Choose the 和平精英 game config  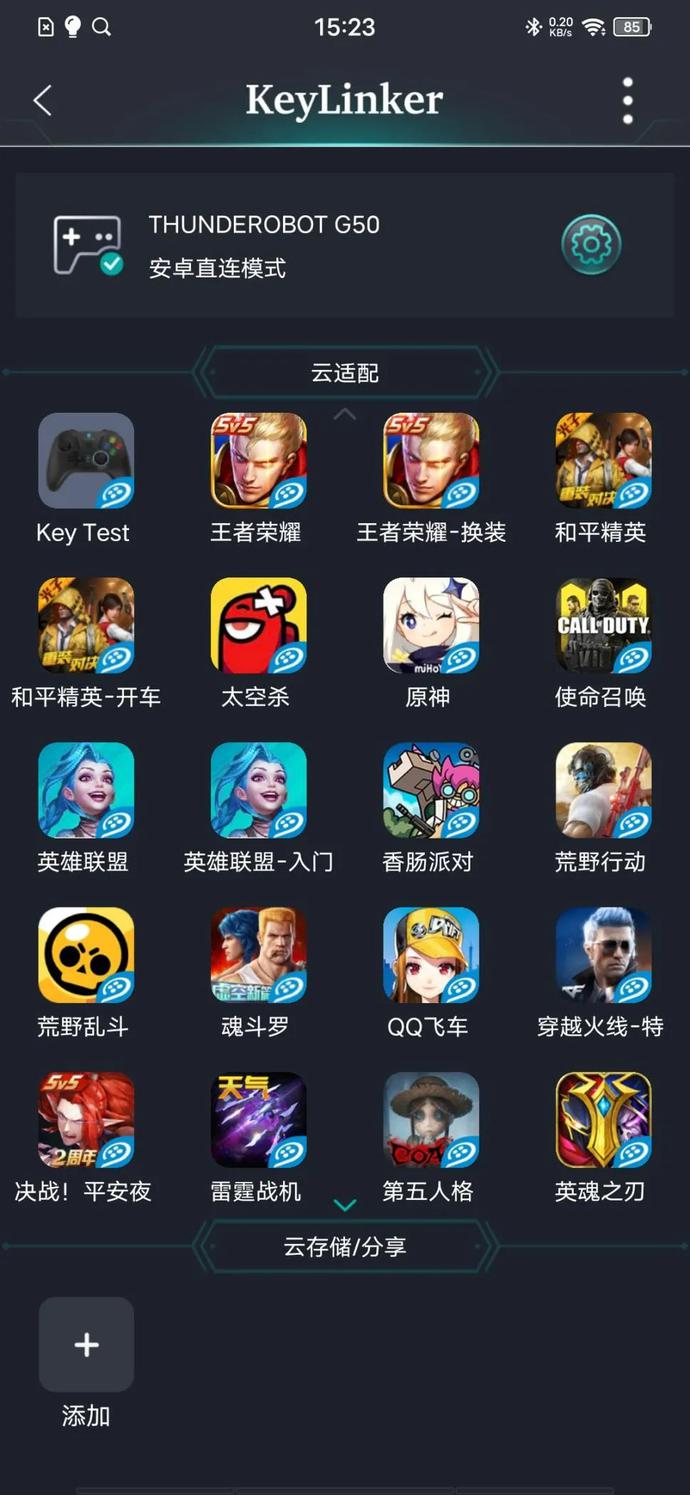coord(603,462)
